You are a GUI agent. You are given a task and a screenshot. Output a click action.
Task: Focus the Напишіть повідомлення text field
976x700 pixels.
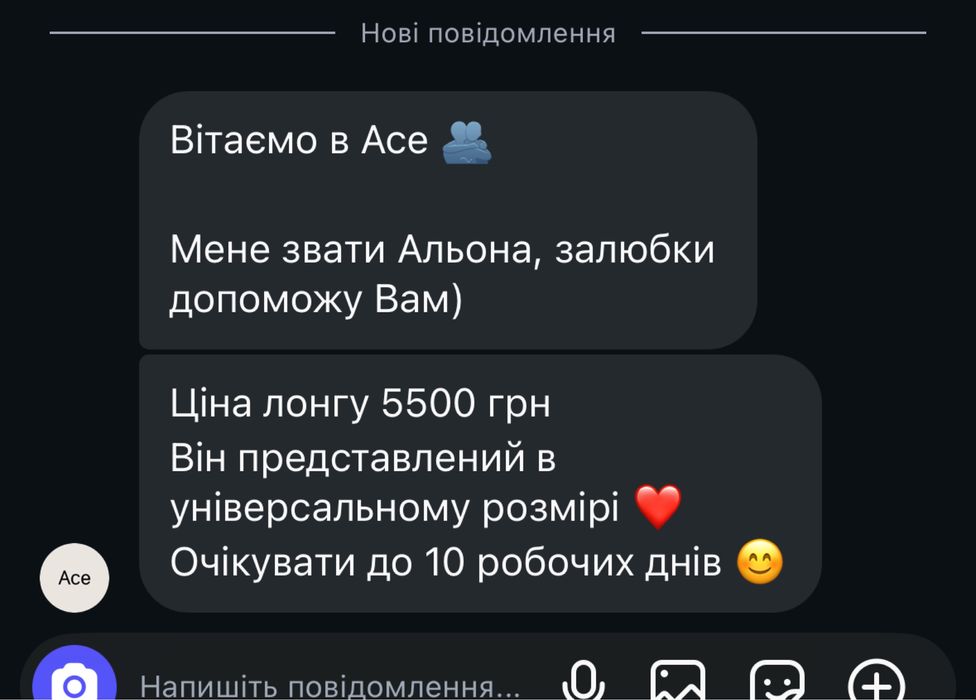[330, 686]
